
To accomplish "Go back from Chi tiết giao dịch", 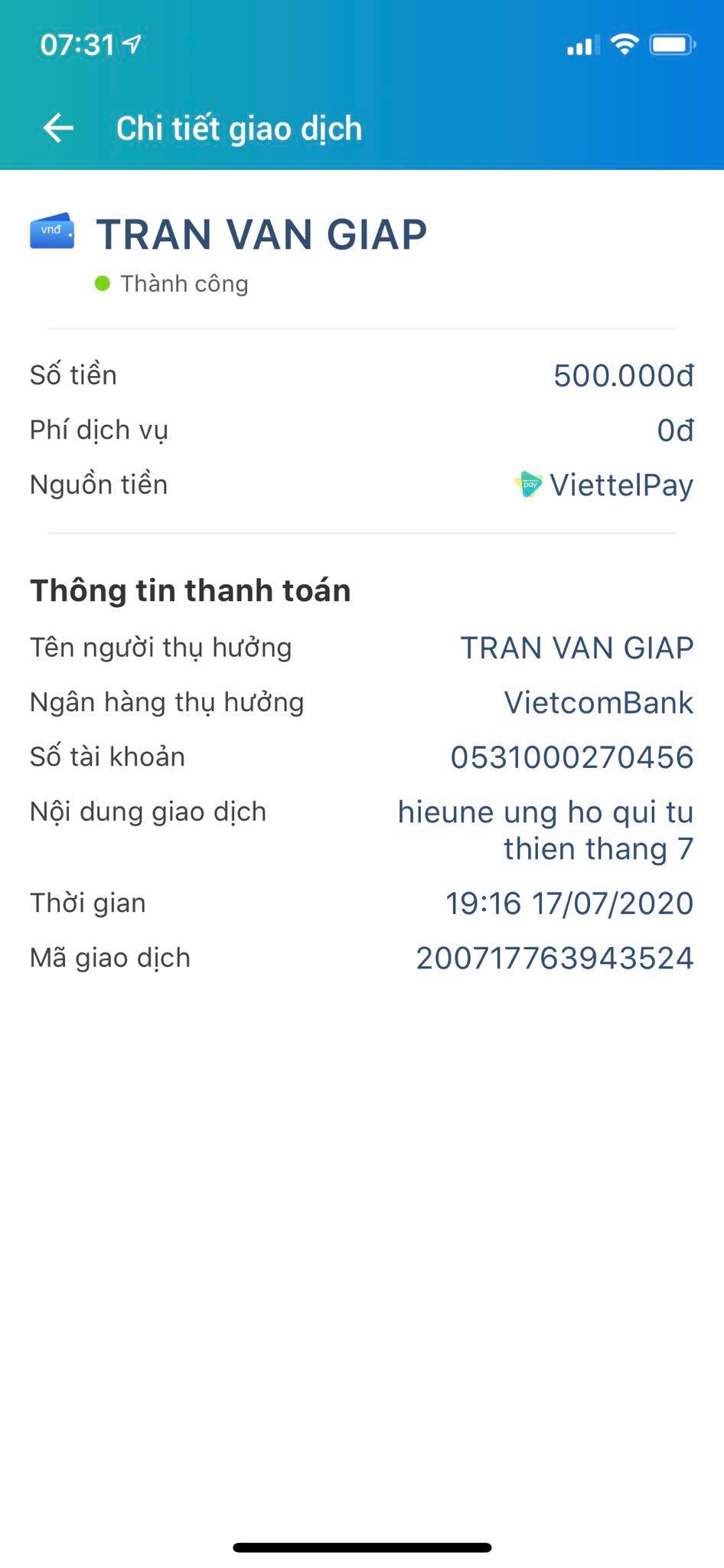I will point(58,128).
